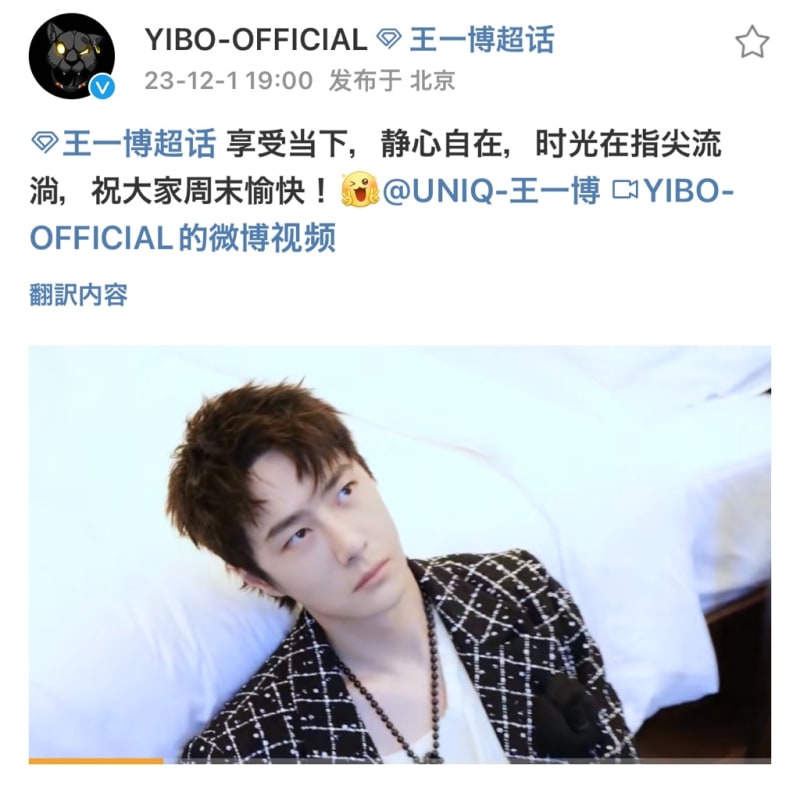Screen dimensions: 800x789
Task: Tap 翻訳内容 to translate the post
Action: coord(79,295)
